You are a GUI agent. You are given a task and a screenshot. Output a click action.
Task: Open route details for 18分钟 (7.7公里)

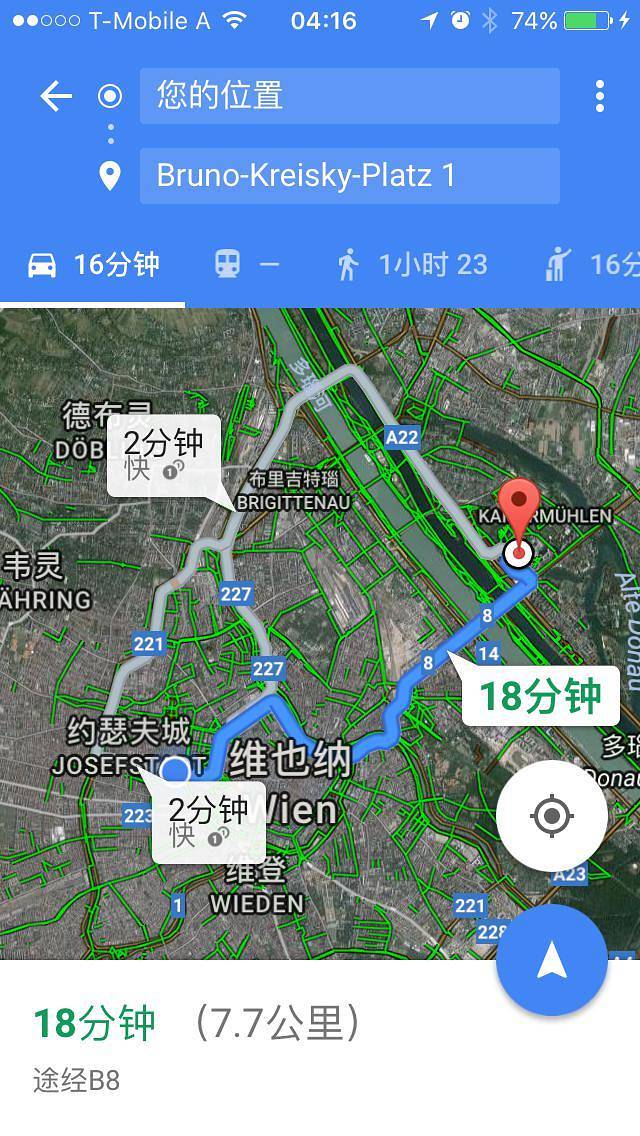[200, 1045]
